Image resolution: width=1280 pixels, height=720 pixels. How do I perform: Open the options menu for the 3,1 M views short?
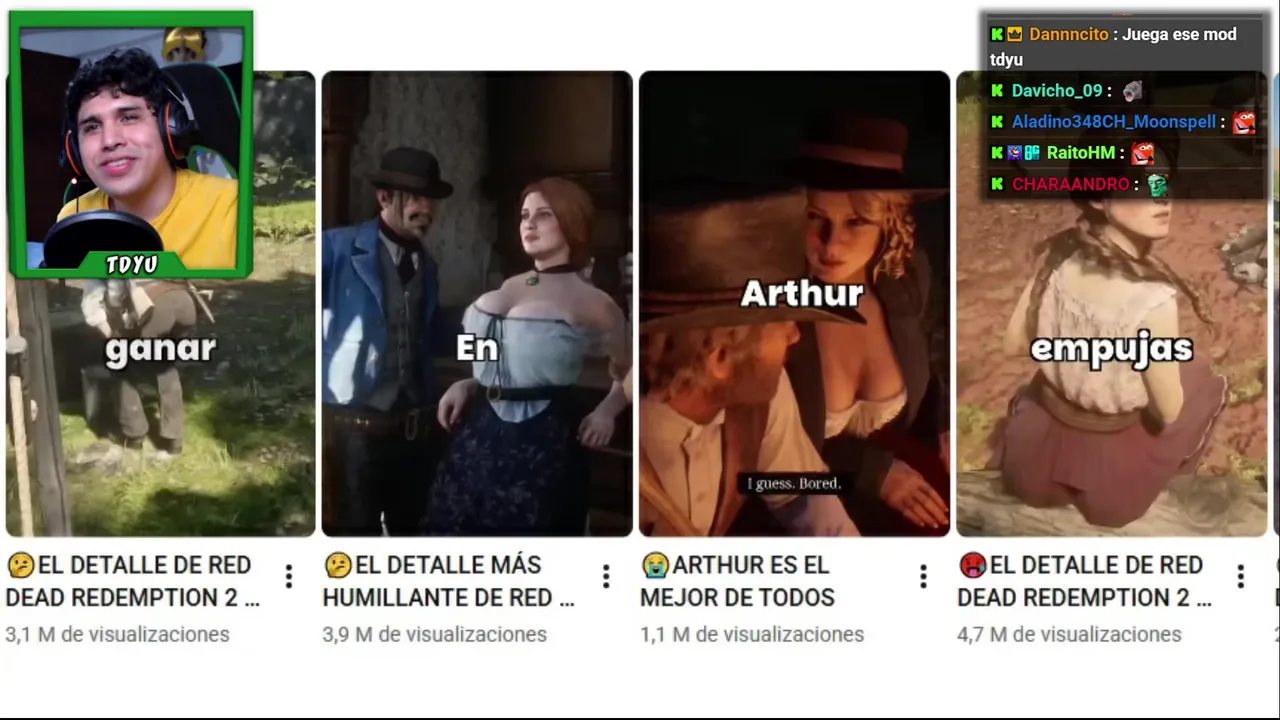pos(289,576)
